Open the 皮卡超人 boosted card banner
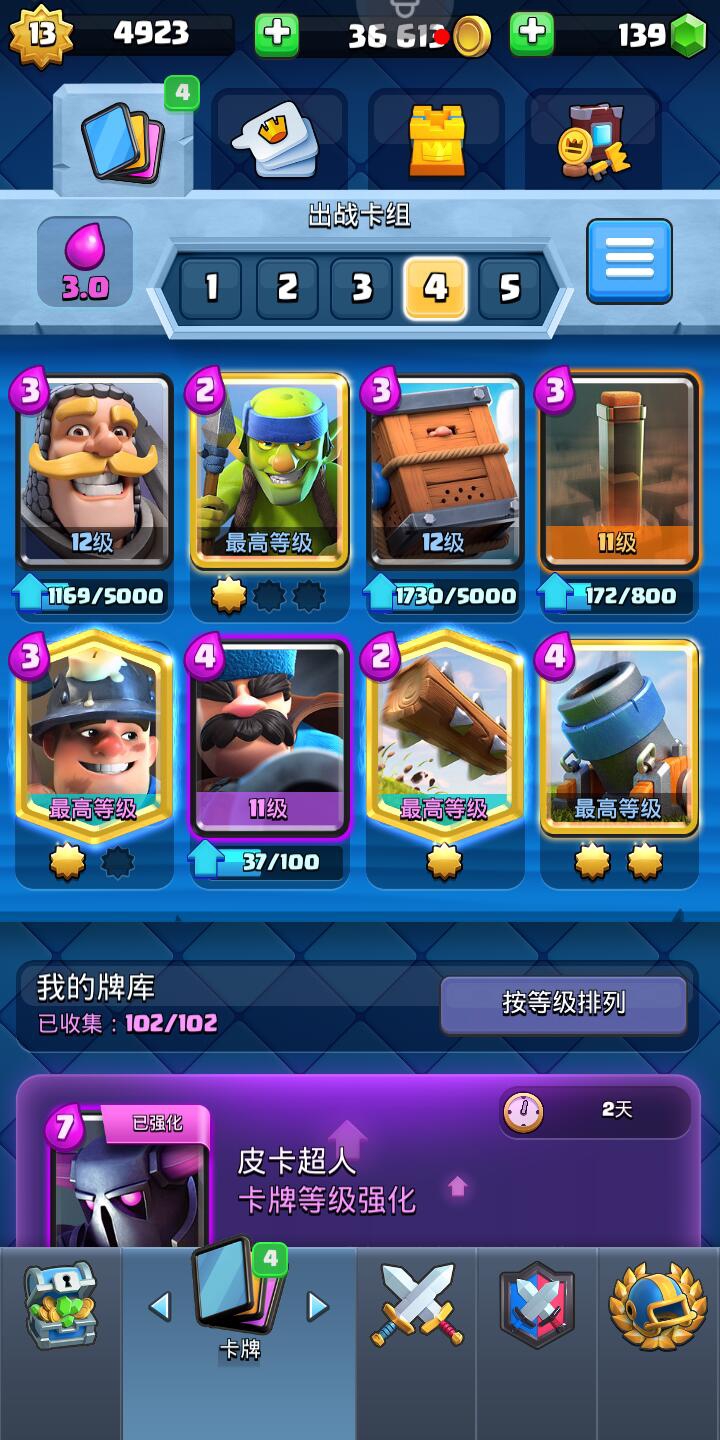720x1440 pixels. point(358,1170)
